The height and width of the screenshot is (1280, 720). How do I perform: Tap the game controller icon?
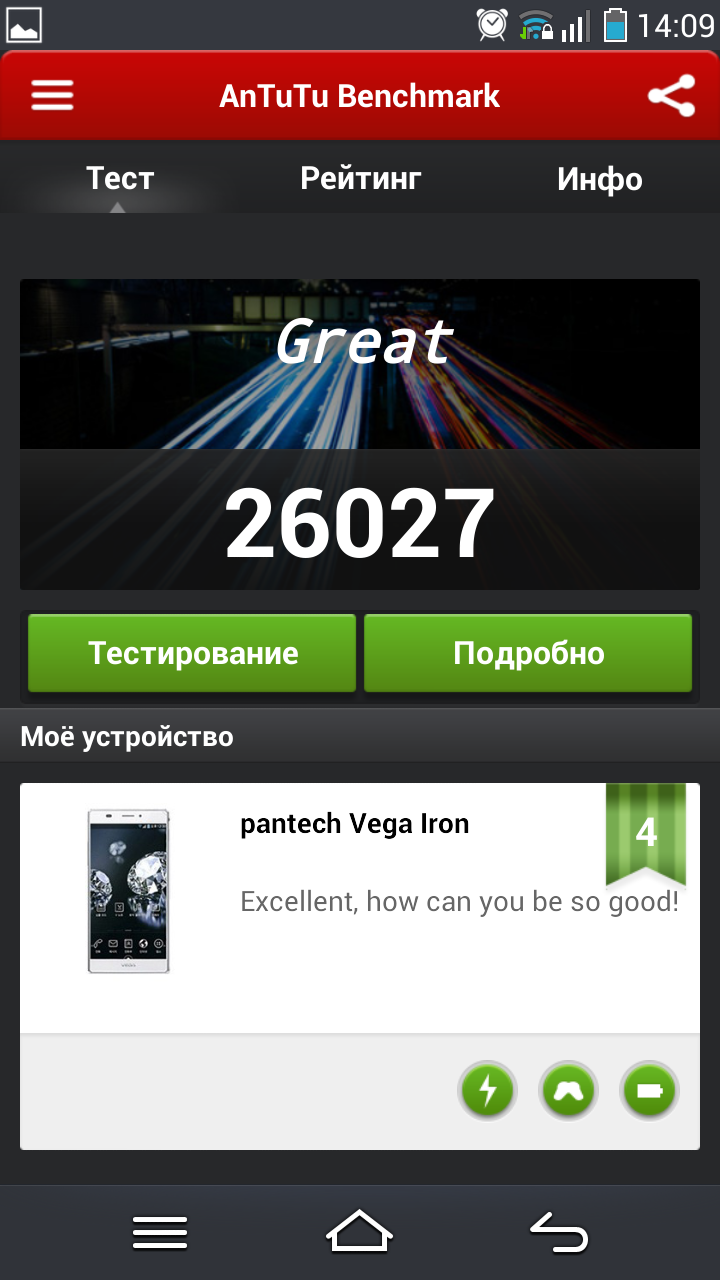568,1090
